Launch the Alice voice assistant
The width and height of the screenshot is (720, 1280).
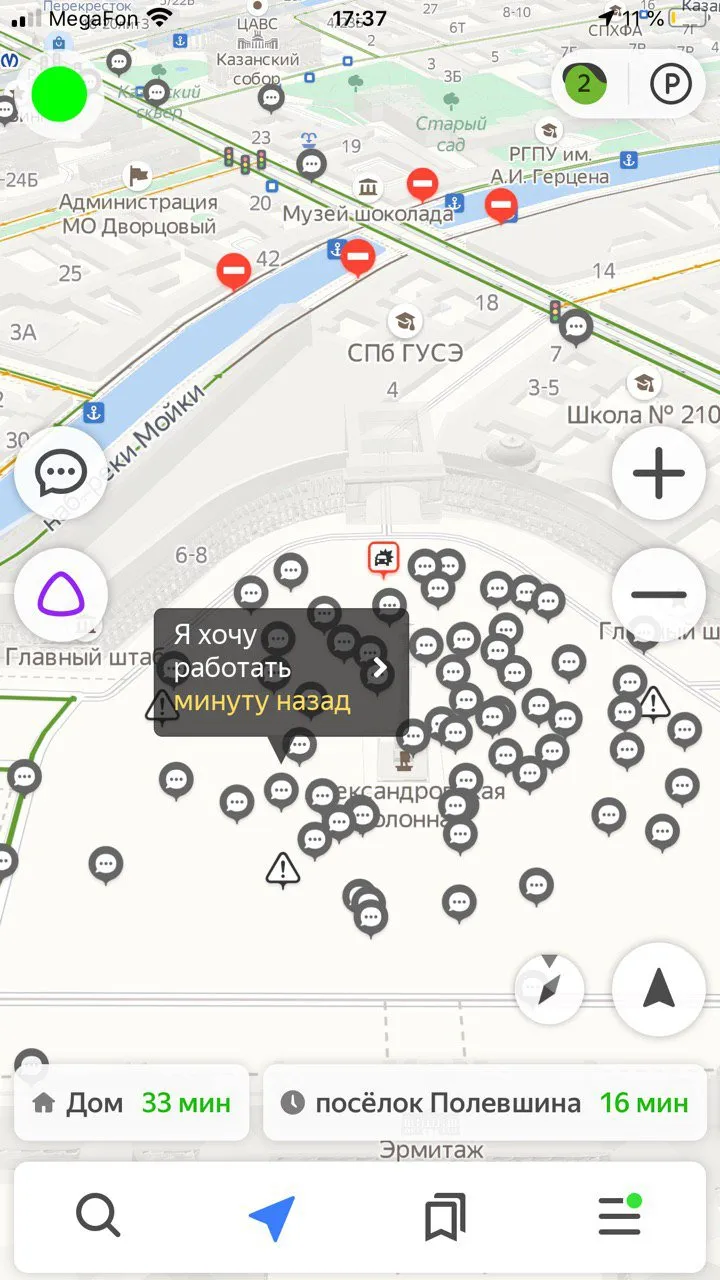tap(60, 595)
